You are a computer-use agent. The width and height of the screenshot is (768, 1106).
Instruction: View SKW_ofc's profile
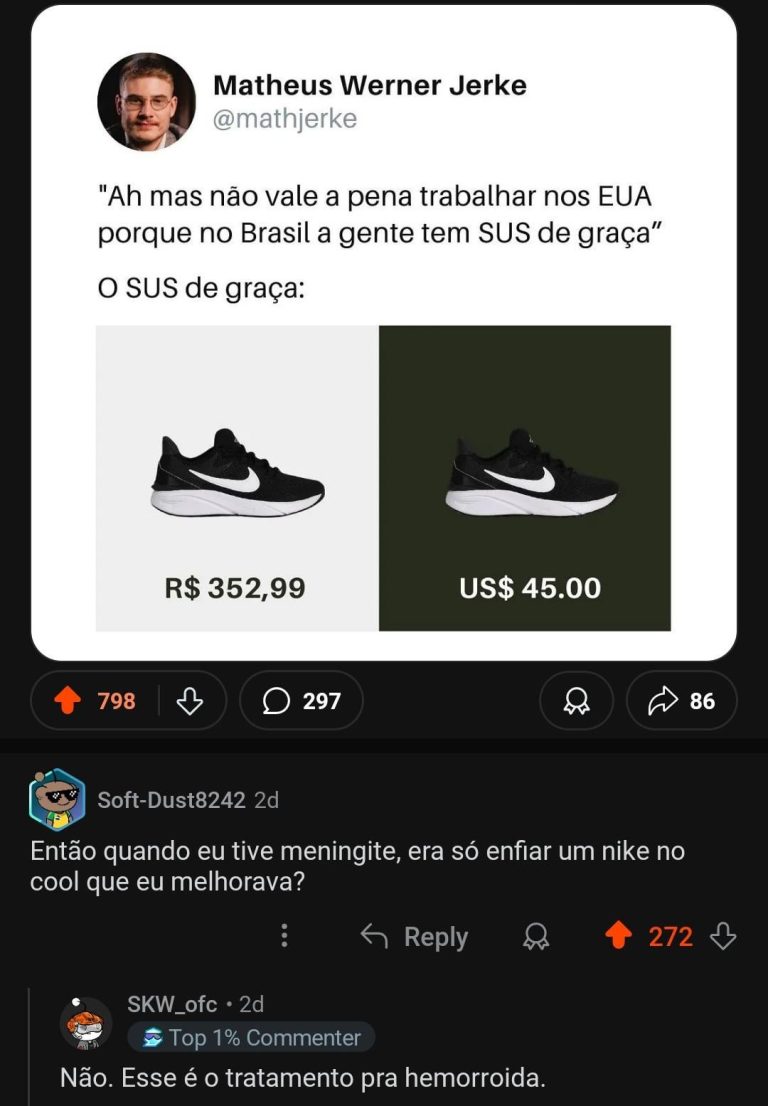tap(172, 1003)
